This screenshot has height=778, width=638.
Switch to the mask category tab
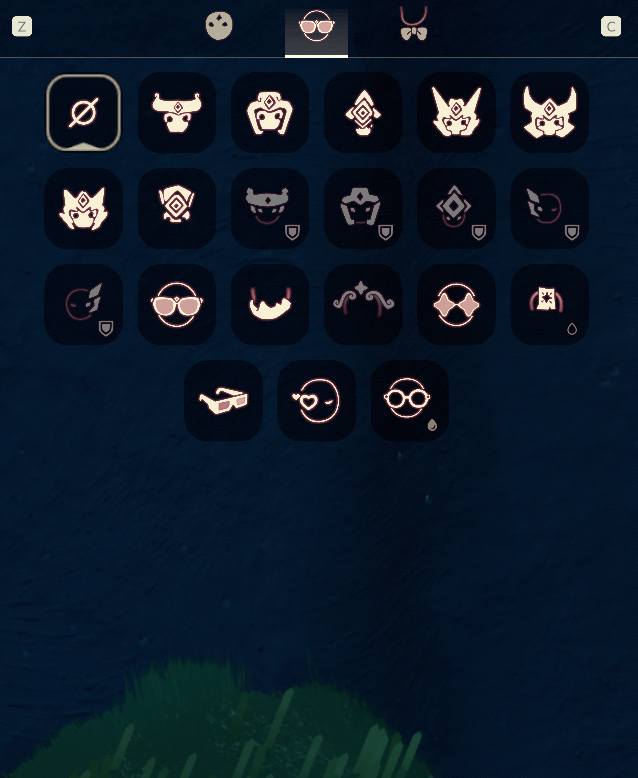(x=219, y=27)
